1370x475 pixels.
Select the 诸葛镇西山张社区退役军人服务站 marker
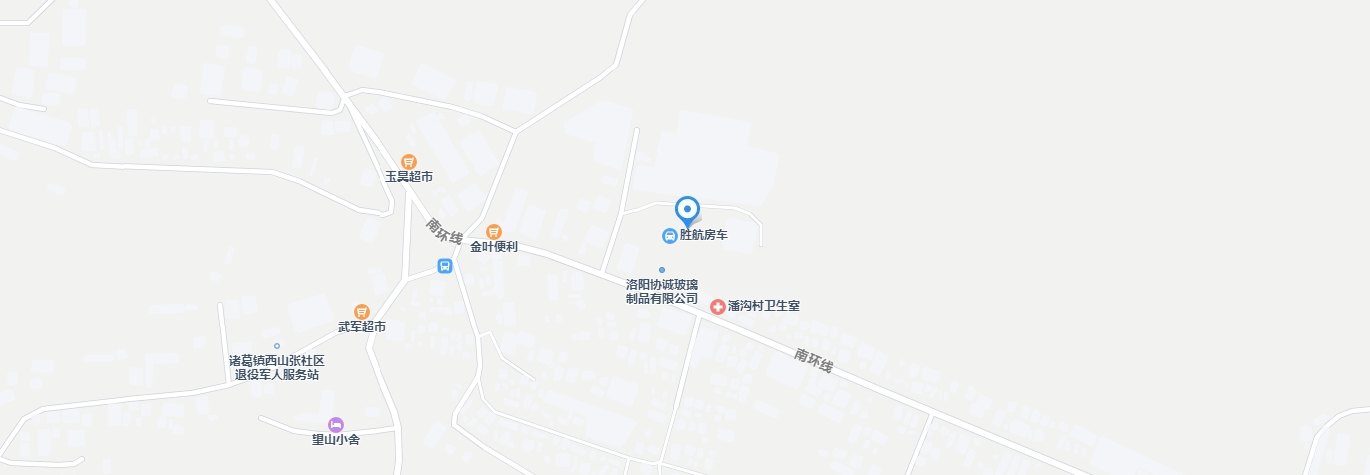277,346
